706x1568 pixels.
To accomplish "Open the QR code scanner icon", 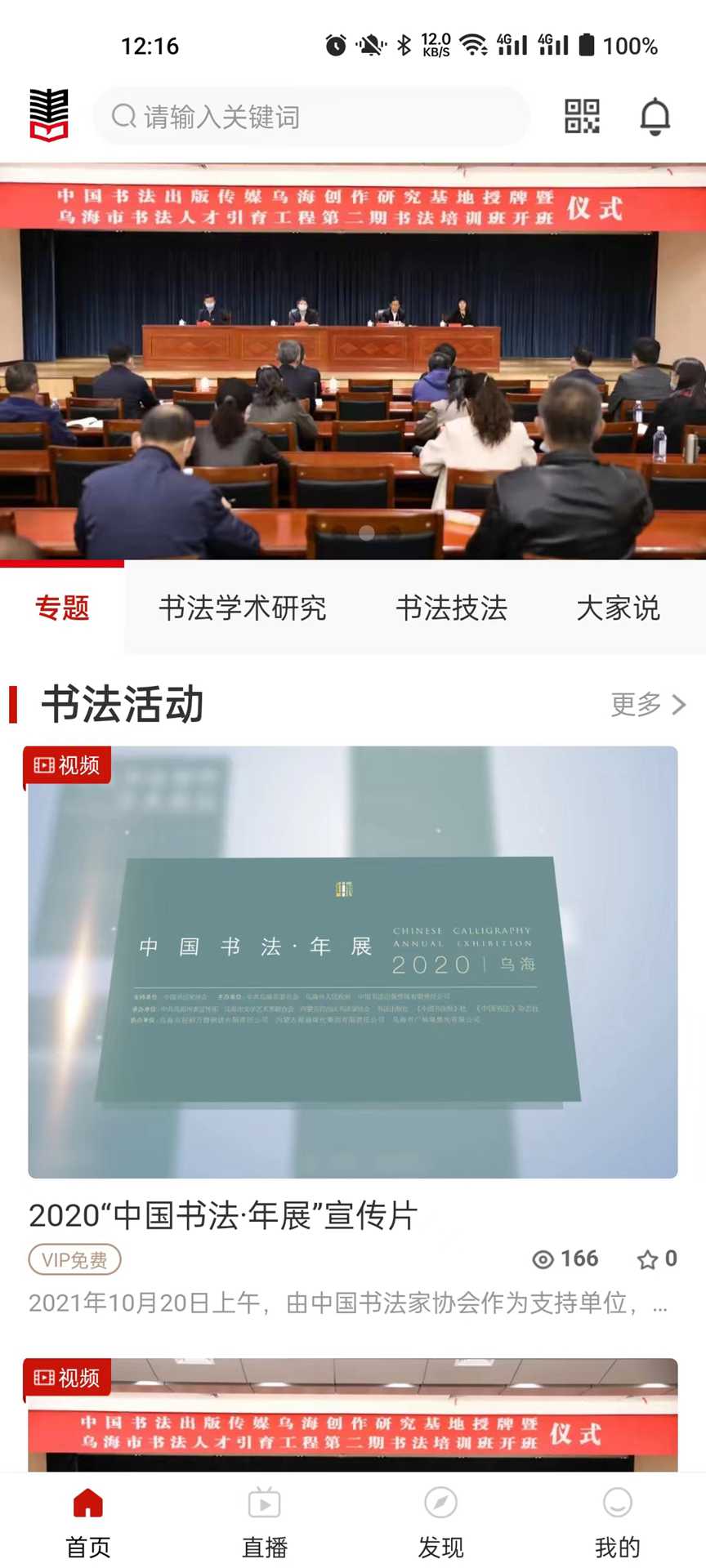I will pyautogui.click(x=580, y=117).
